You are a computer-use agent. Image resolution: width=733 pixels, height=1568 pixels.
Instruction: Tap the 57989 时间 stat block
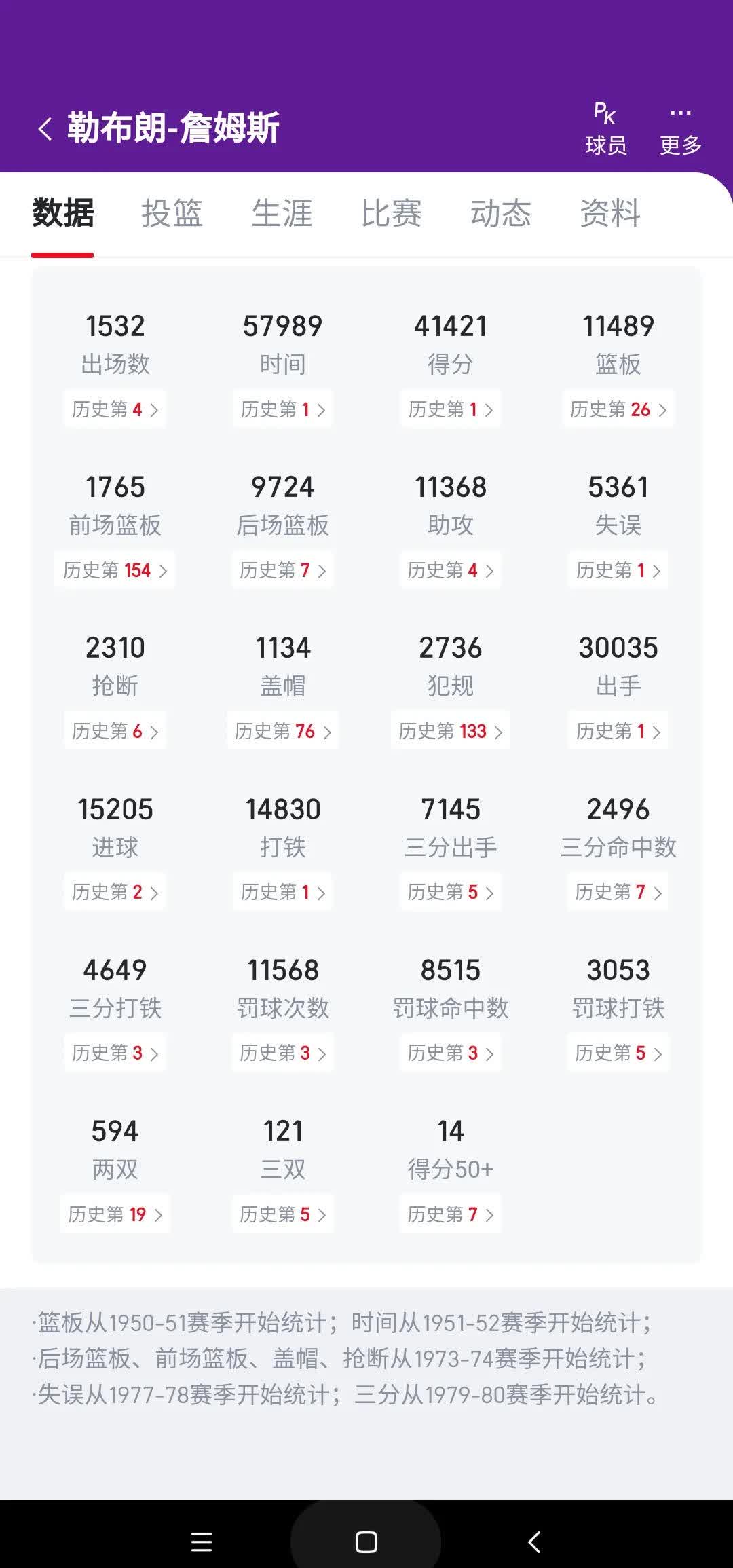(282, 343)
